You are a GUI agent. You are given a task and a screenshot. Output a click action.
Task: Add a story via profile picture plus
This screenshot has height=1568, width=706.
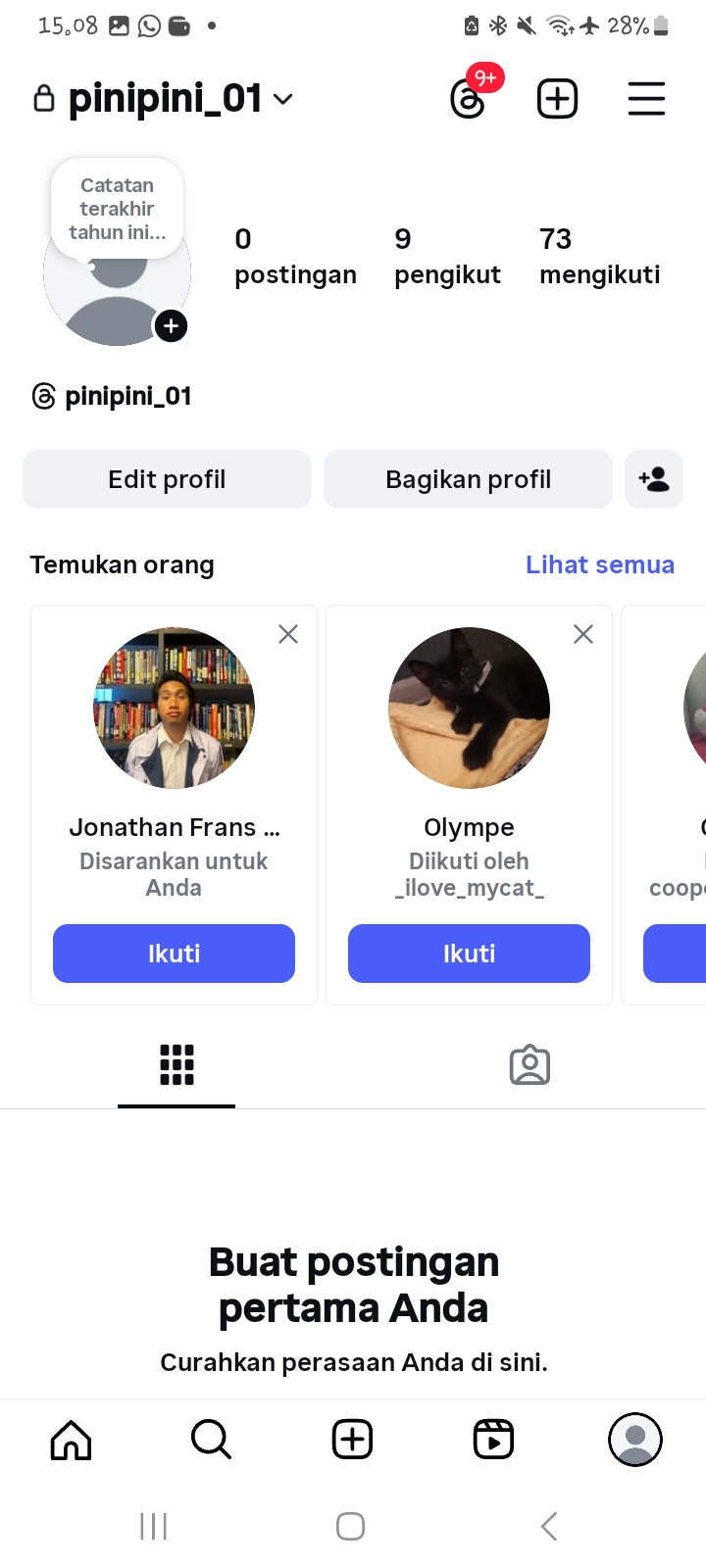pyautogui.click(x=171, y=326)
